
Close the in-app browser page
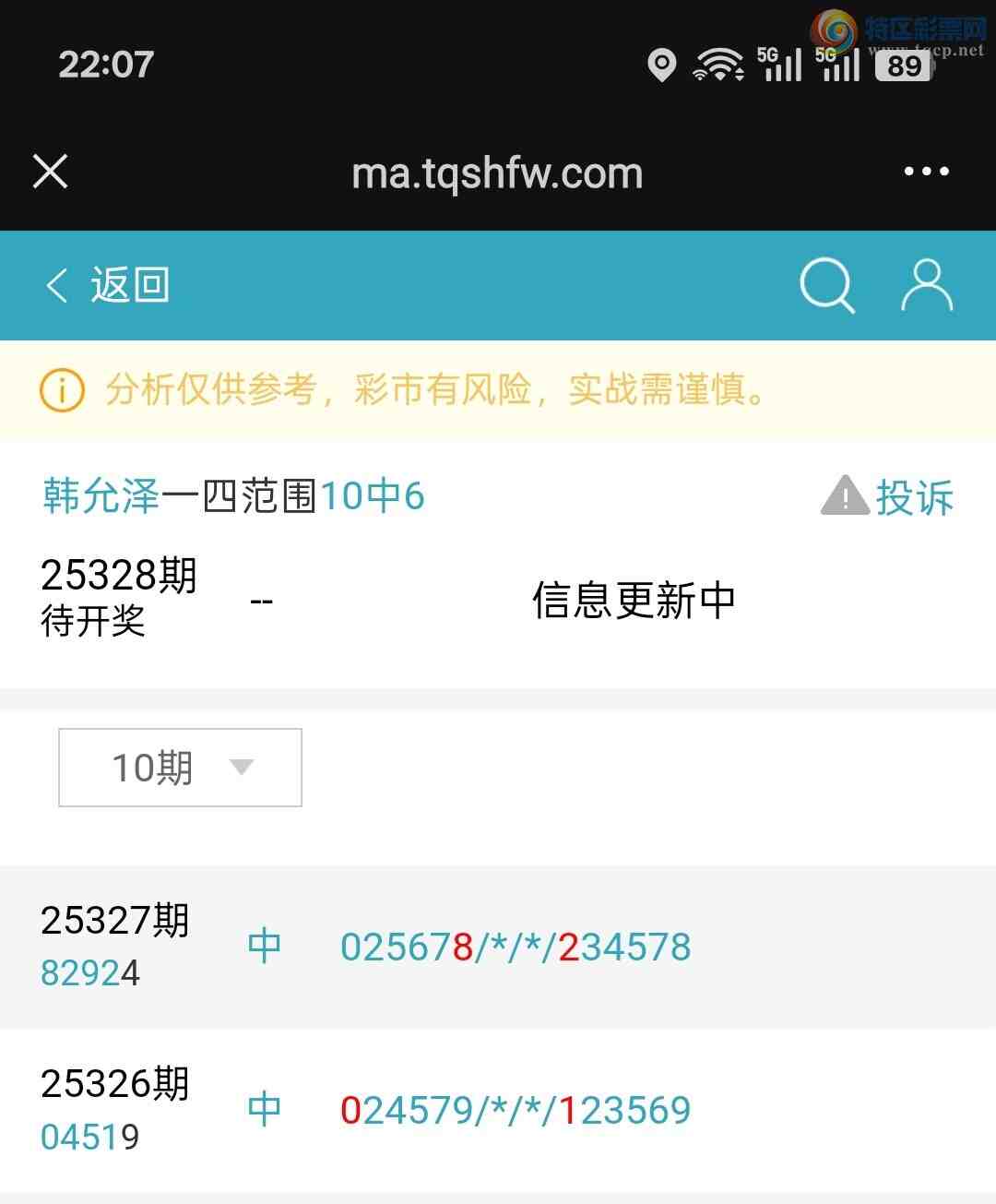tap(50, 172)
